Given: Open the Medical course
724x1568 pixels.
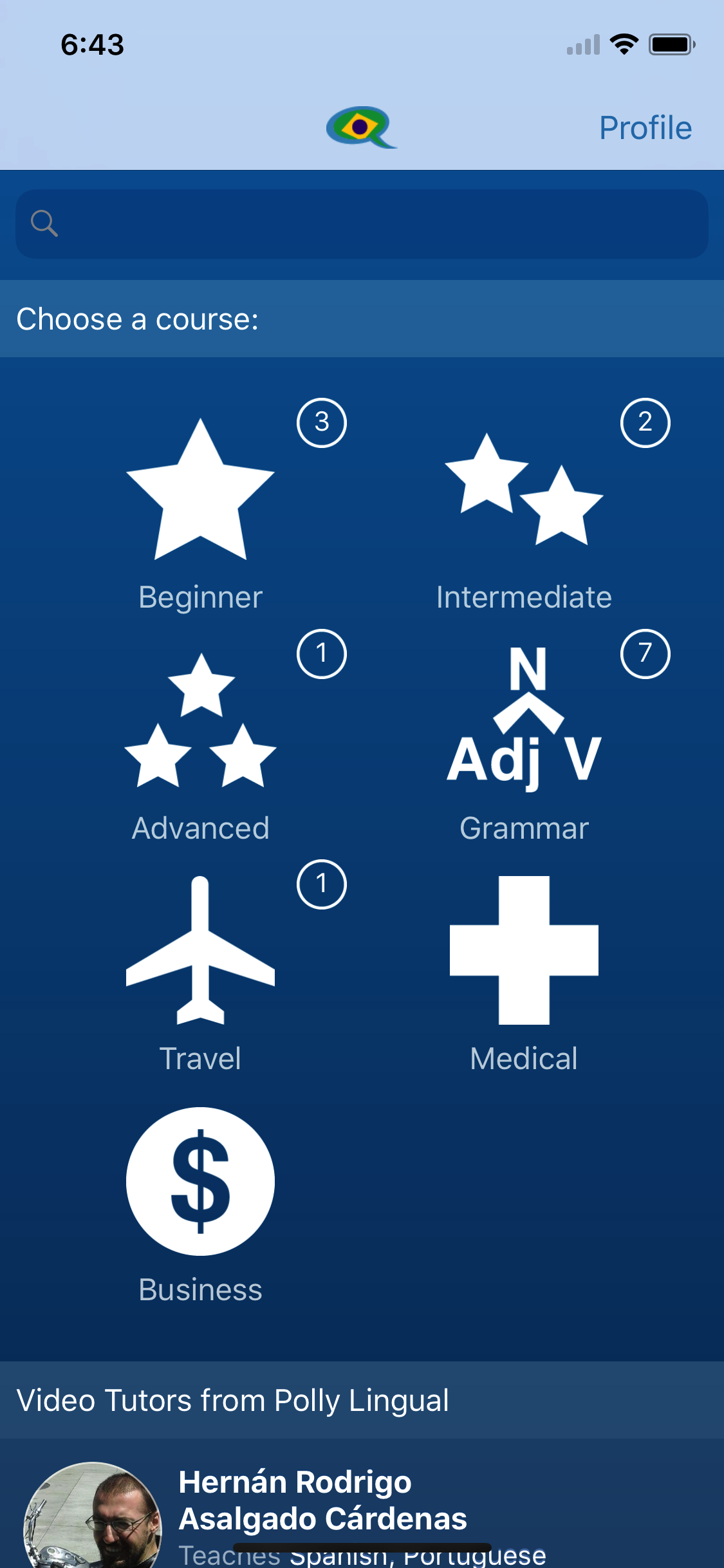Looking at the screenshot, I should (x=524, y=971).
